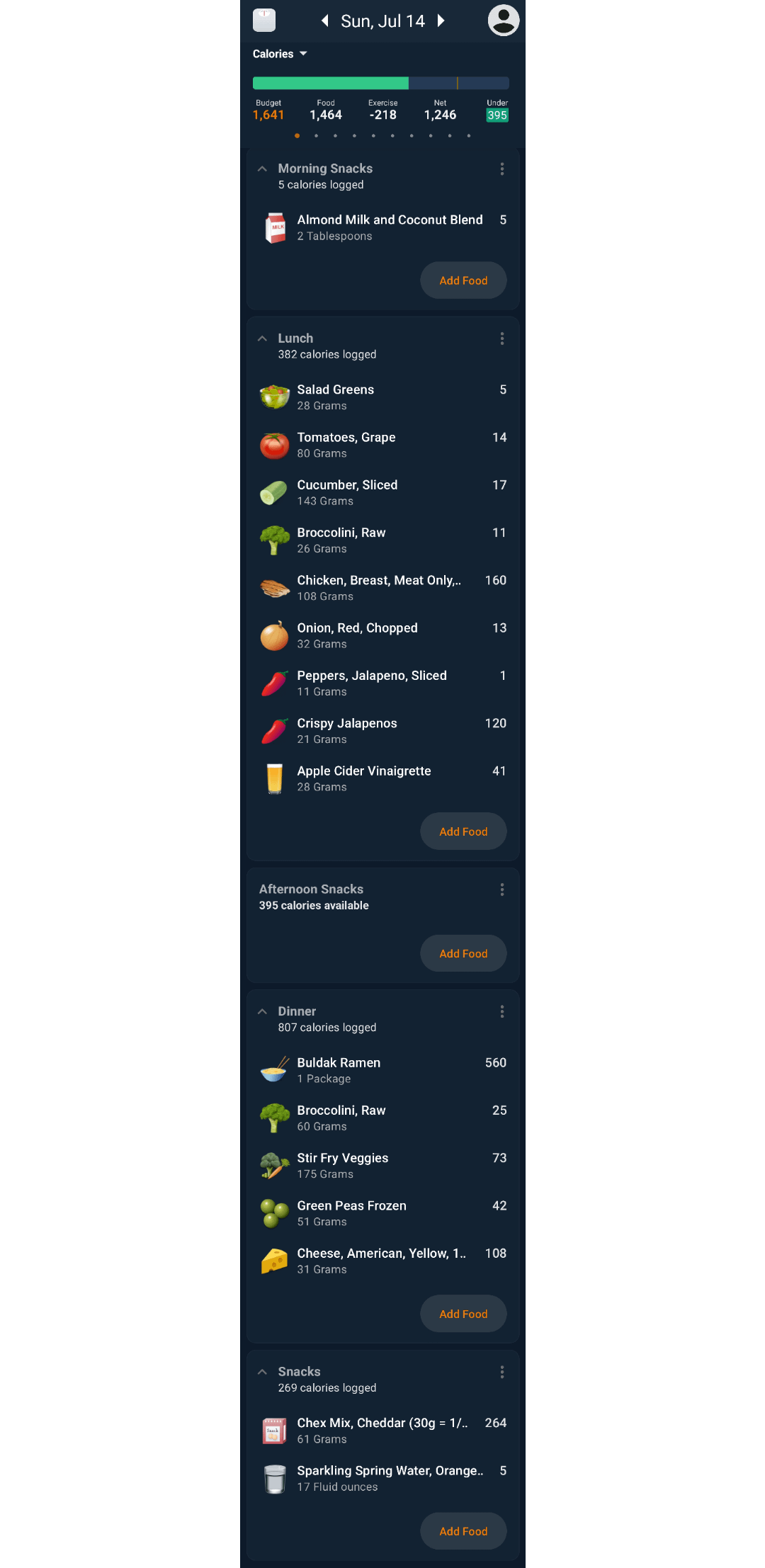
Task: Open Afternoon Snacks overflow menu
Action: click(x=502, y=890)
